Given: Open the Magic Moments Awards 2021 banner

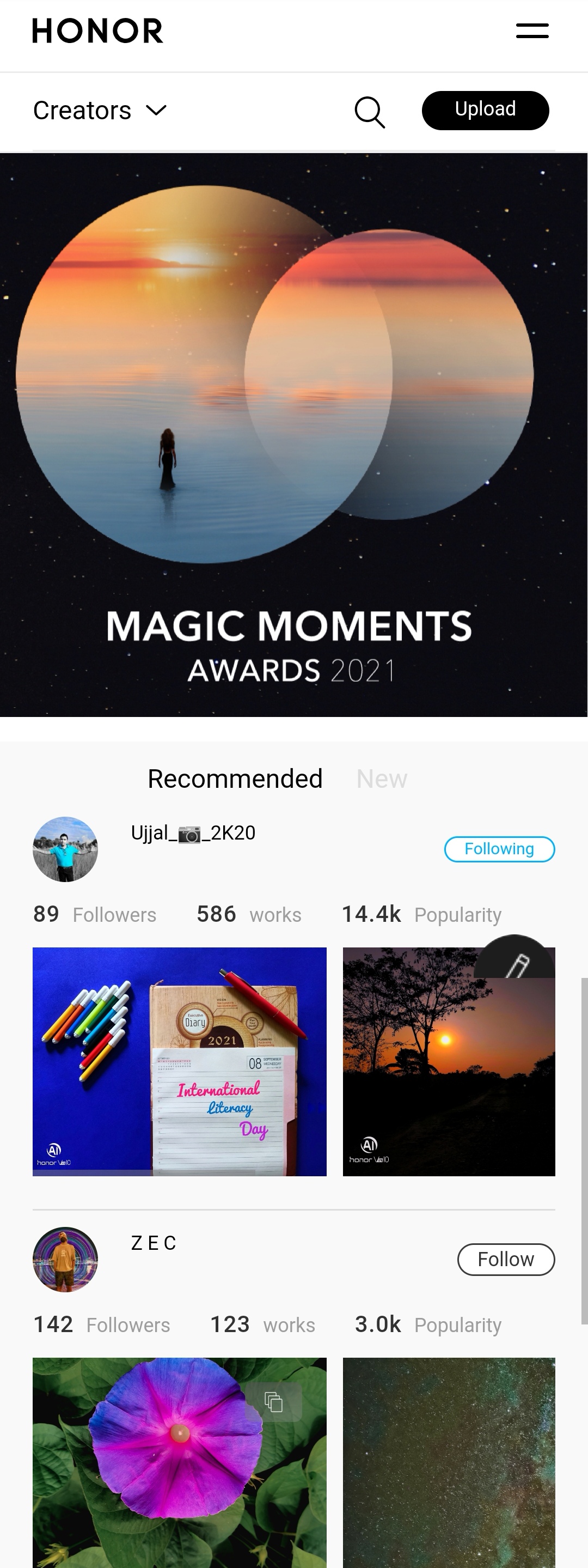Looking at the screenshot, I should tap(293, 435).
